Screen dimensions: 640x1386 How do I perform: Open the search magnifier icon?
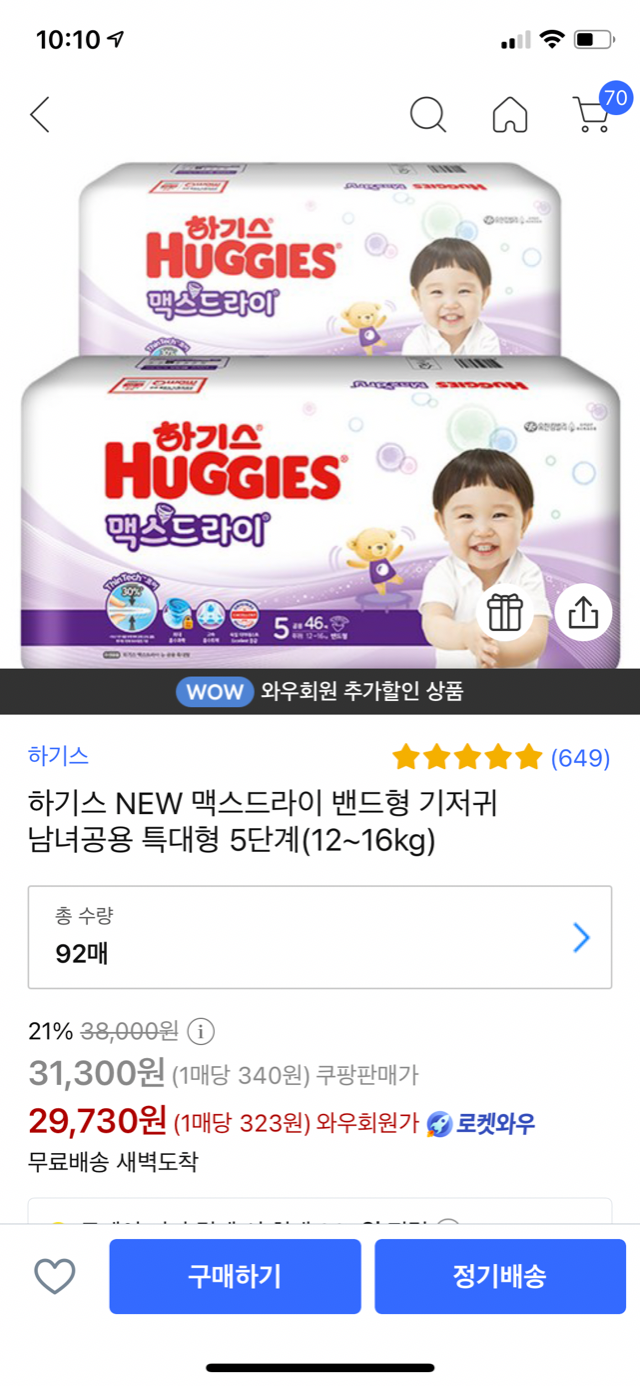428,115
